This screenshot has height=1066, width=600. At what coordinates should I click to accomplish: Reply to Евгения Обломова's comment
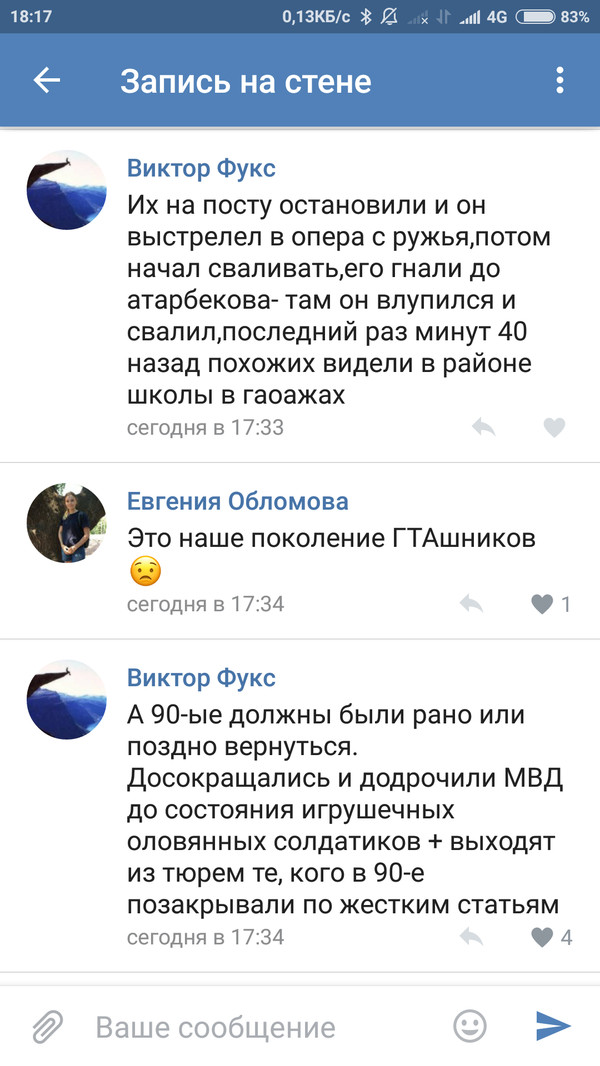(x=472, y=604)
